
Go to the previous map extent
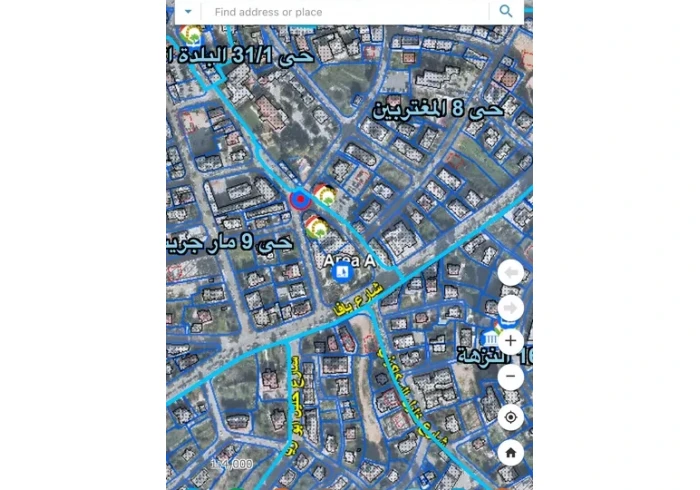[510, 273]
